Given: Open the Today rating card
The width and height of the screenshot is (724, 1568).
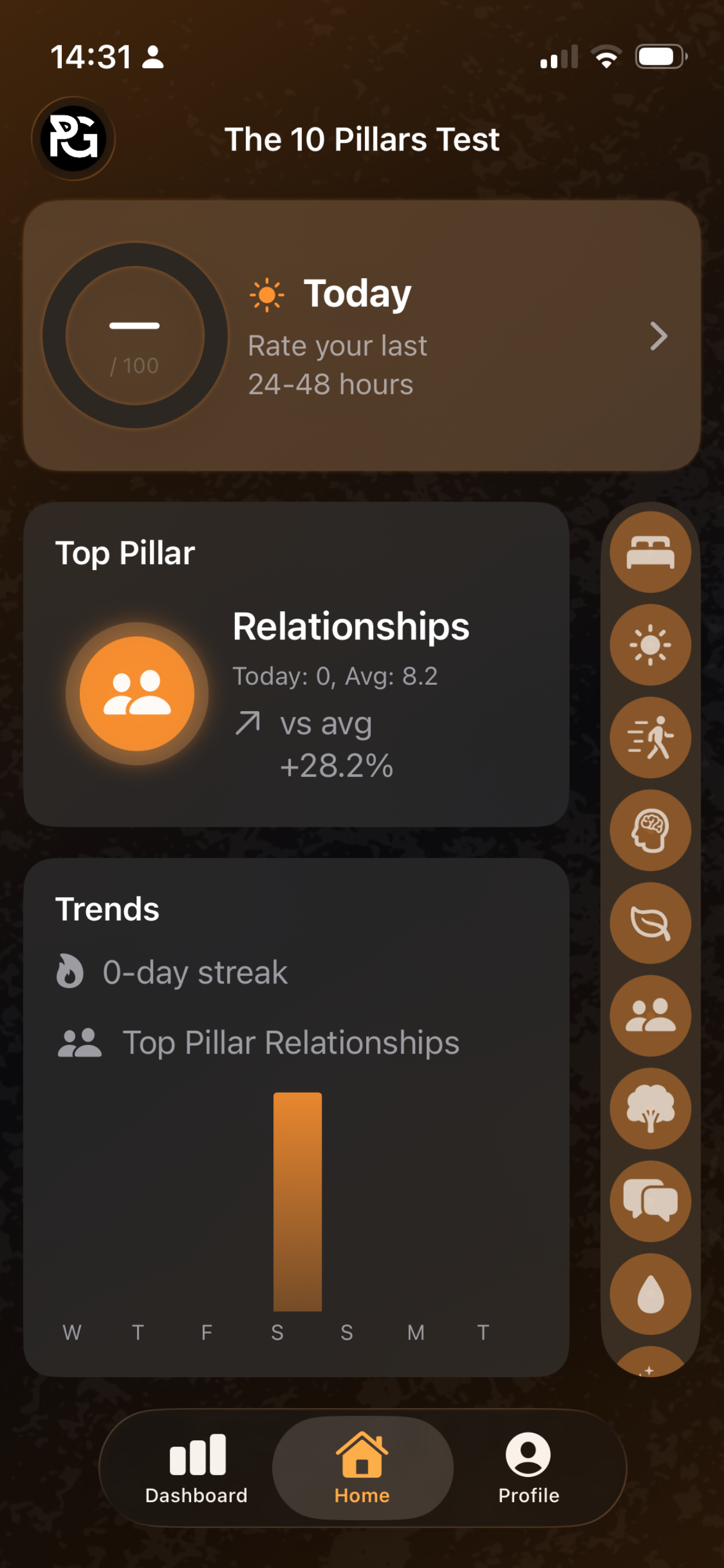Looking at the screenshot, I should point(362,335).
